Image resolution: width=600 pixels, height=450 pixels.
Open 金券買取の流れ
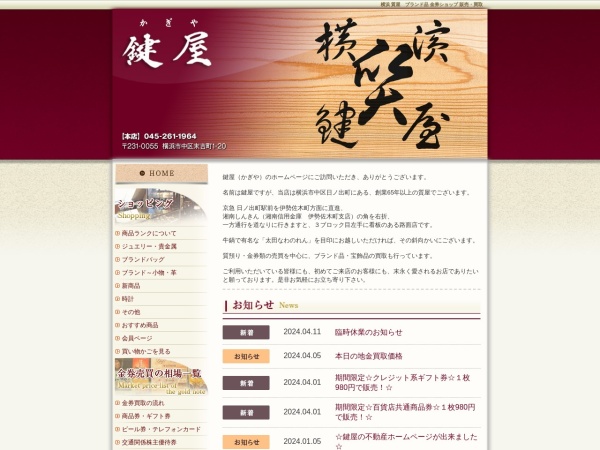(x=144, y=402)
